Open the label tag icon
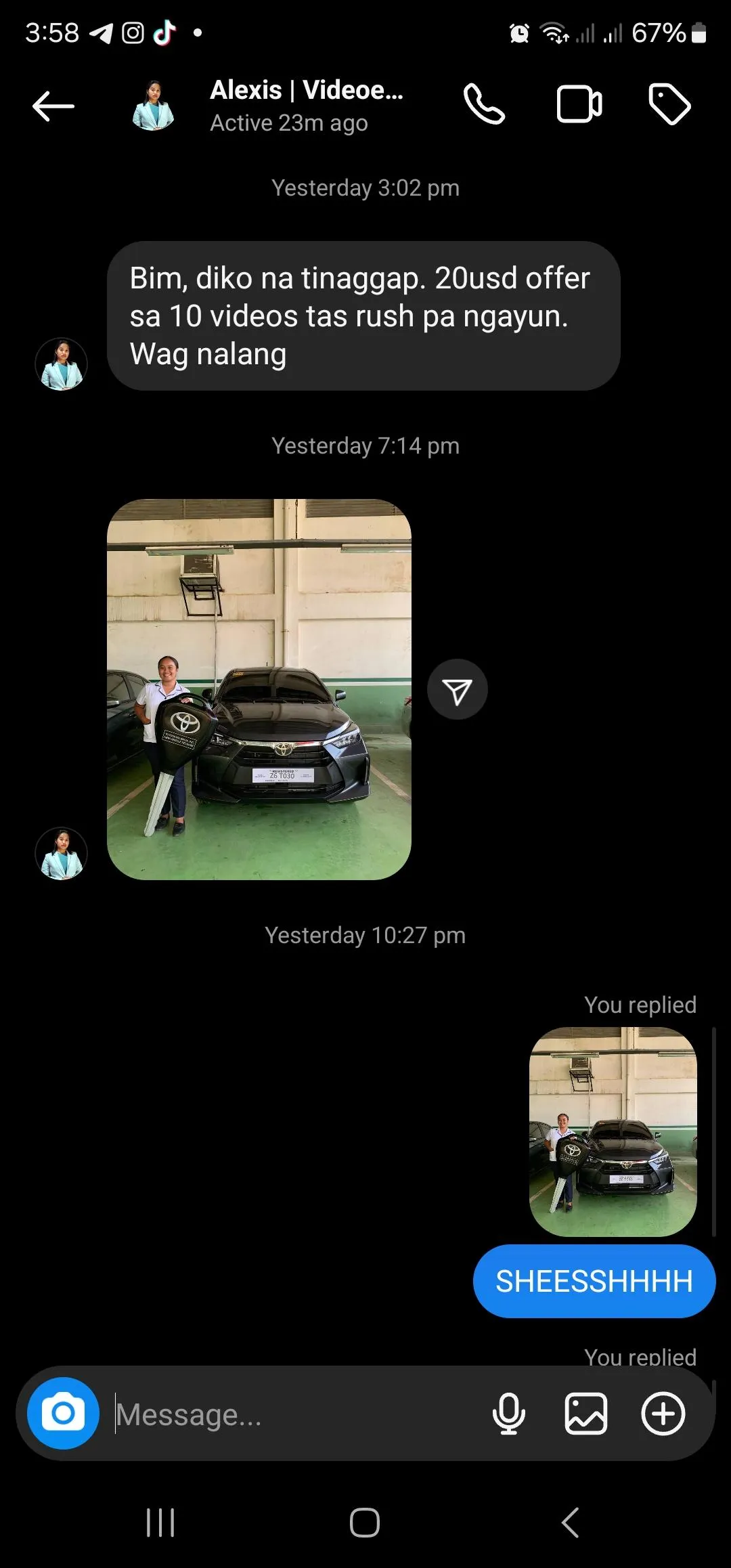731x1568 pixels. pos(669,105)
